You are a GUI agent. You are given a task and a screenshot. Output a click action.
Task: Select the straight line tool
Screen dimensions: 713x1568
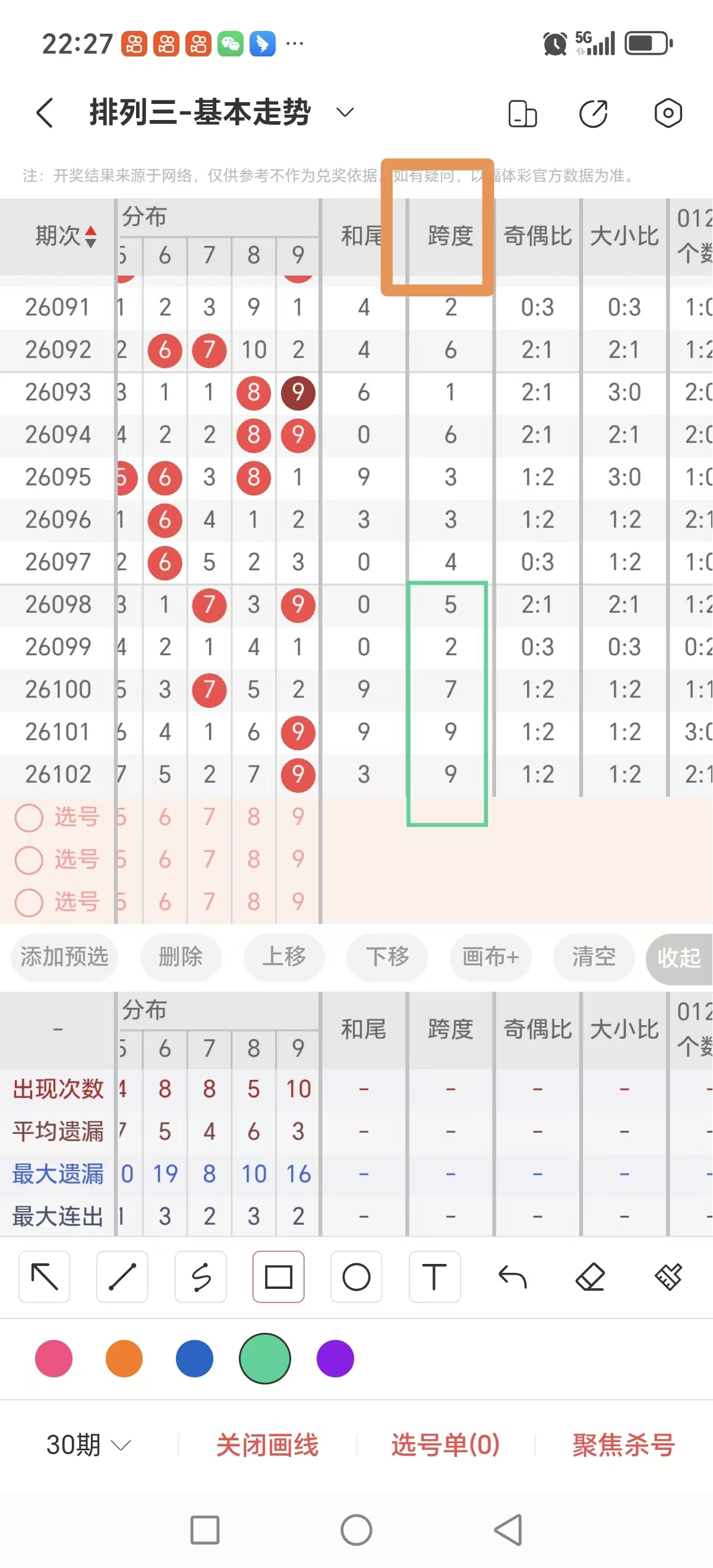[122, 1278]
